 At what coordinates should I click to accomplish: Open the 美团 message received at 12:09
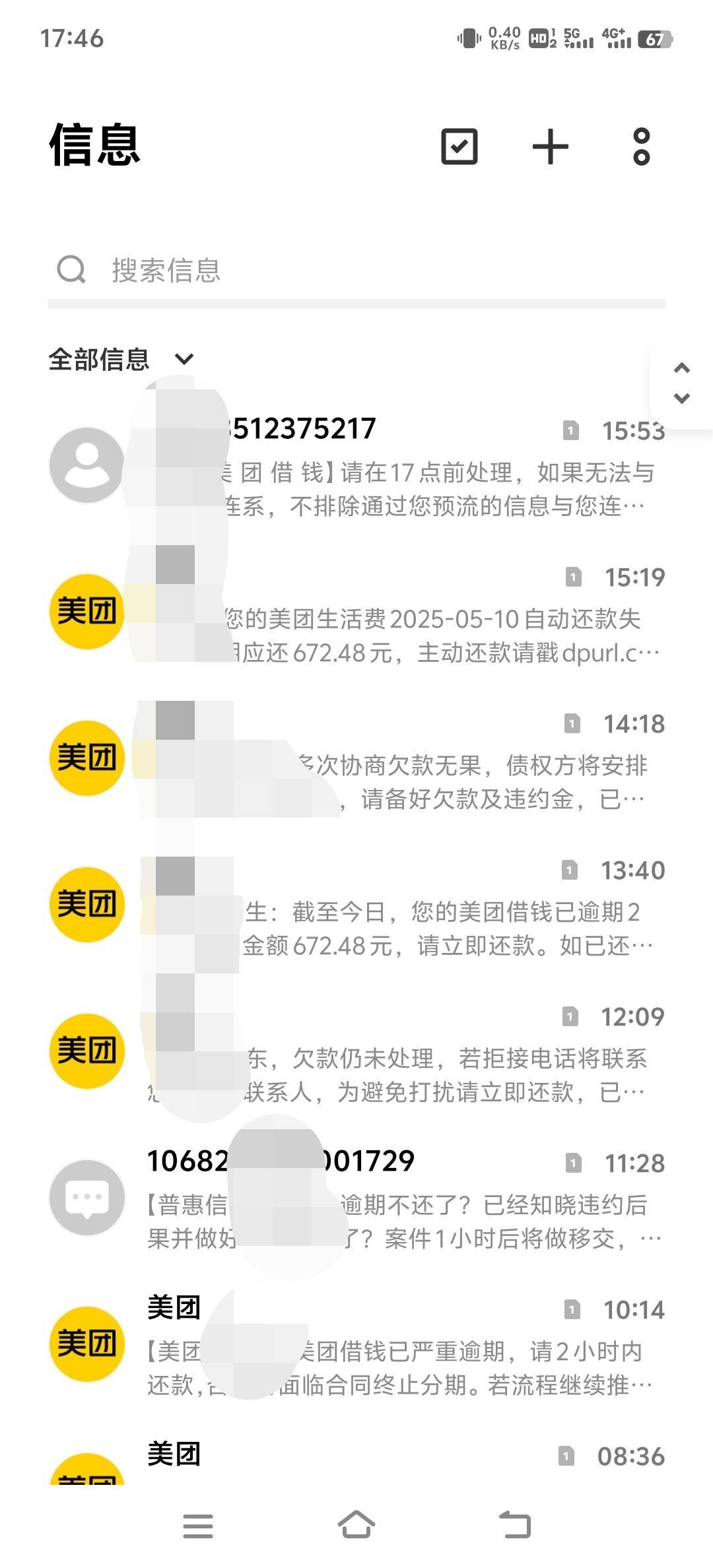356,1052
